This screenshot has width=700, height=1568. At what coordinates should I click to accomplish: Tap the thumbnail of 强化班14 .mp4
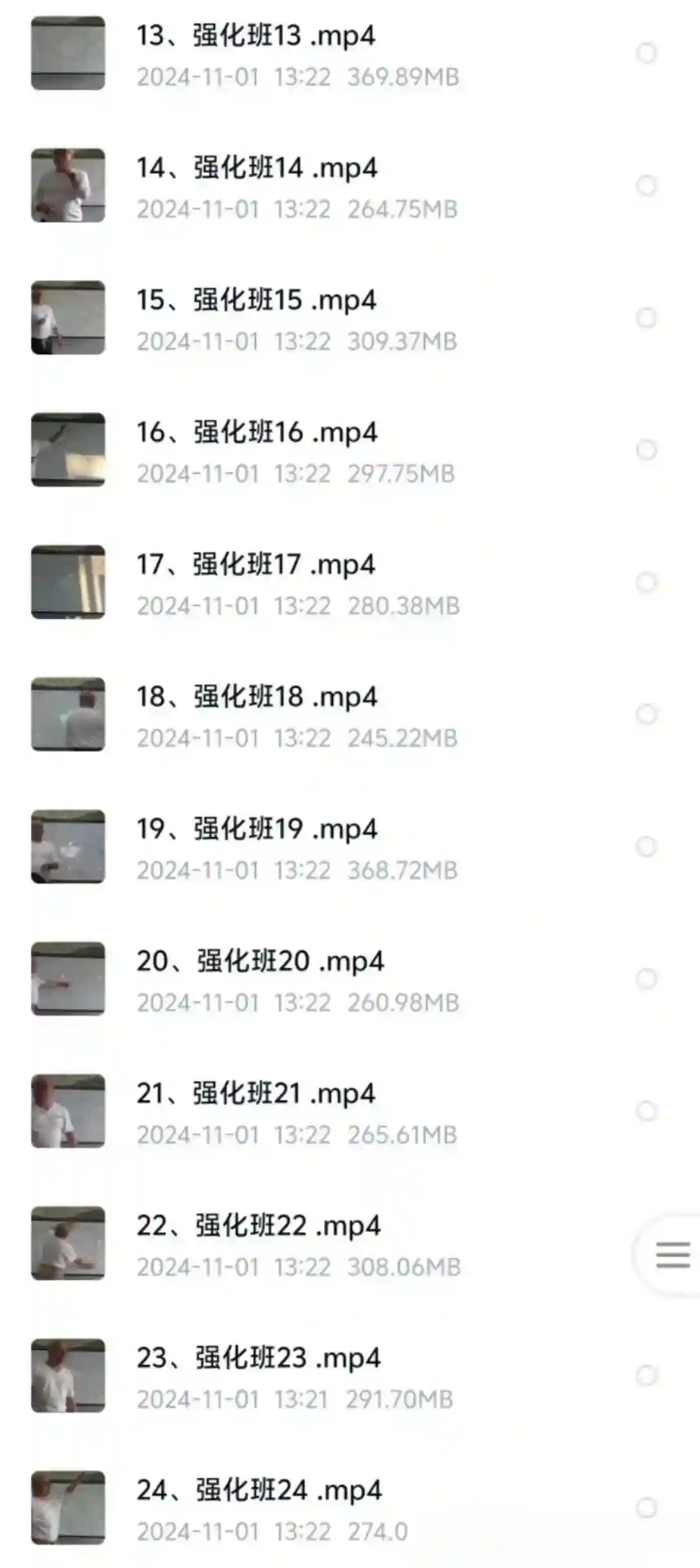68,185
